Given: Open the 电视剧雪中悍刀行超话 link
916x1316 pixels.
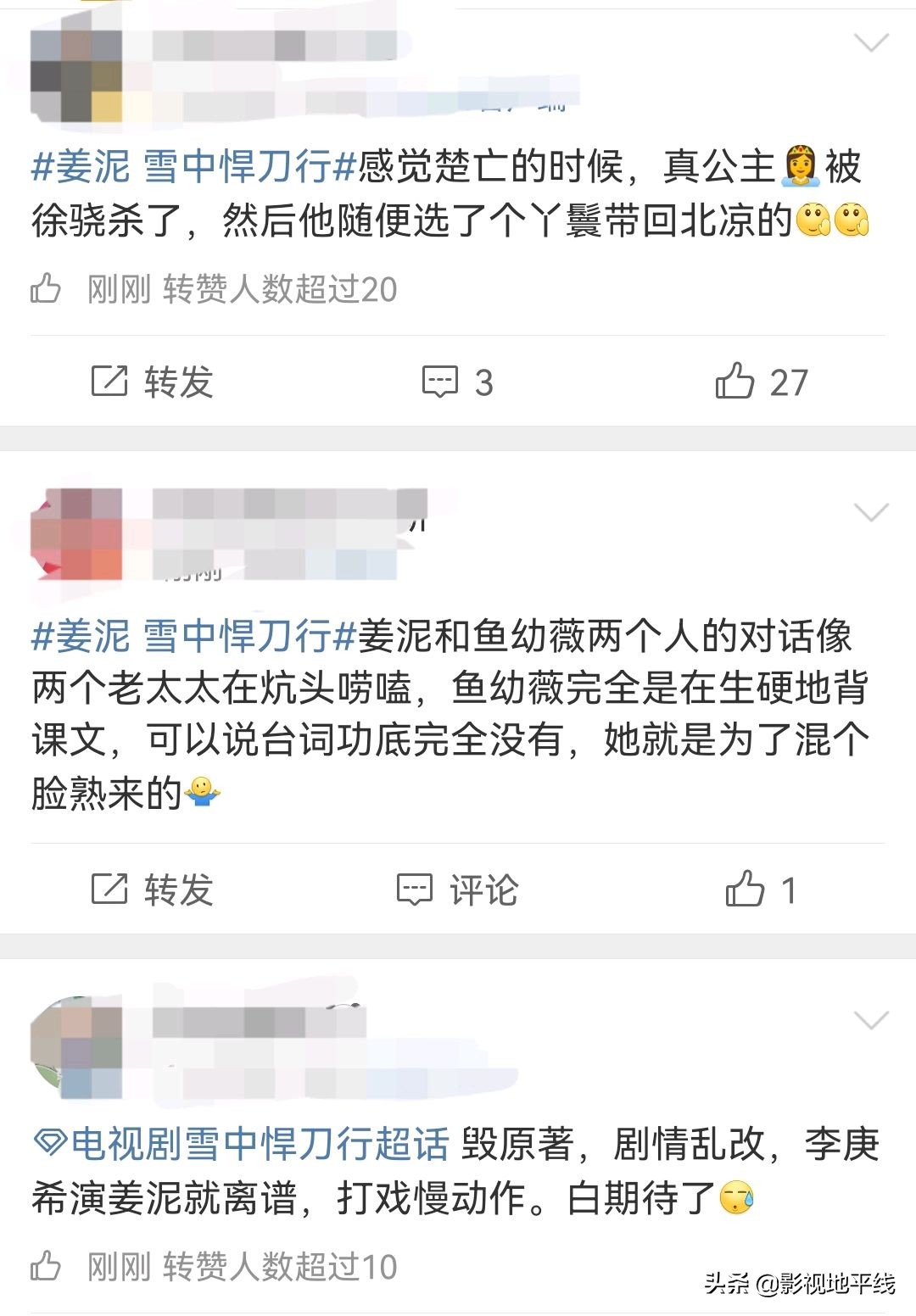Looking at the screenshot, I should pyautogui.click(x=242, y=1144).
